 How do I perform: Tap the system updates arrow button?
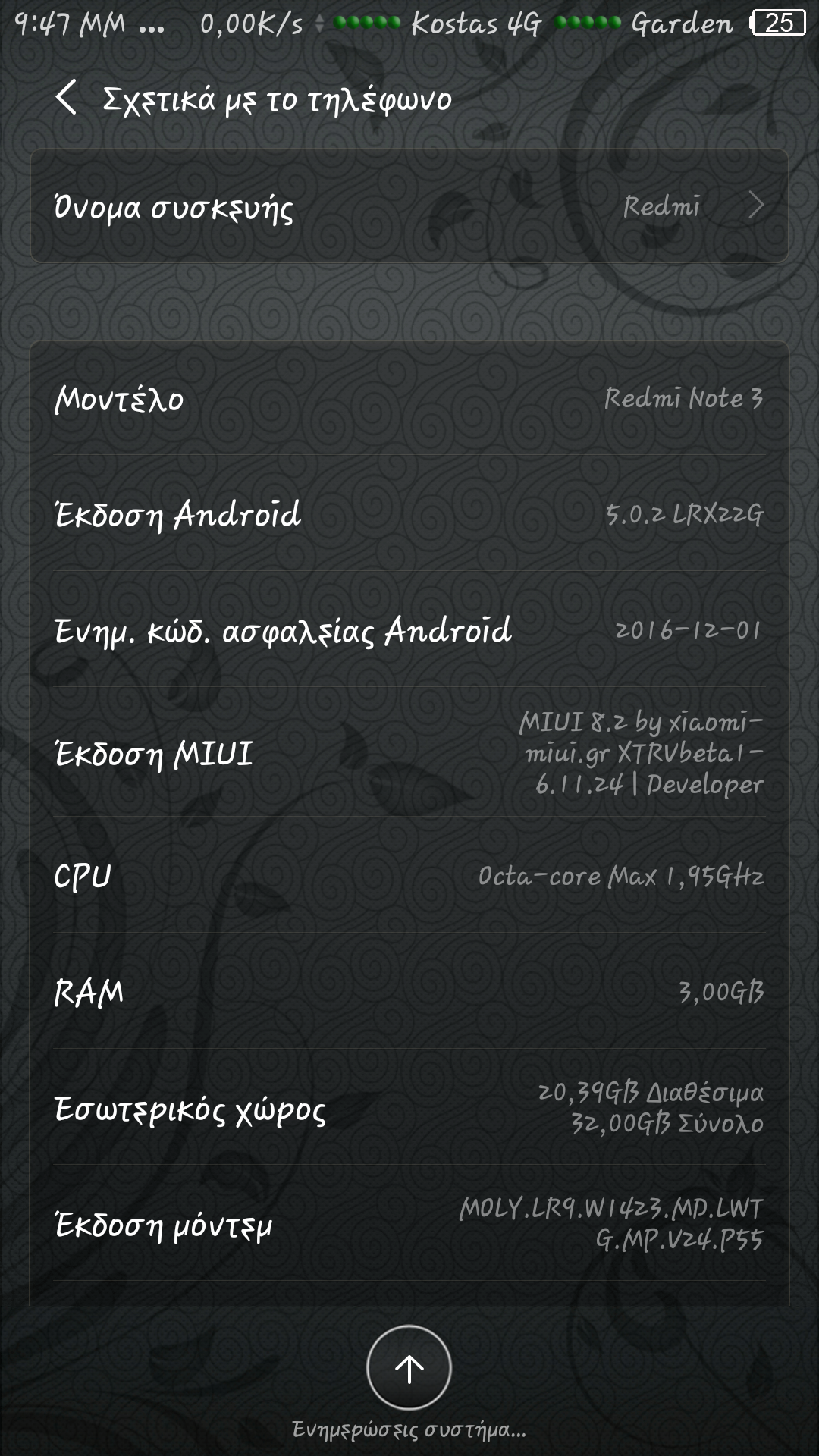click(x=409, y=1369)
